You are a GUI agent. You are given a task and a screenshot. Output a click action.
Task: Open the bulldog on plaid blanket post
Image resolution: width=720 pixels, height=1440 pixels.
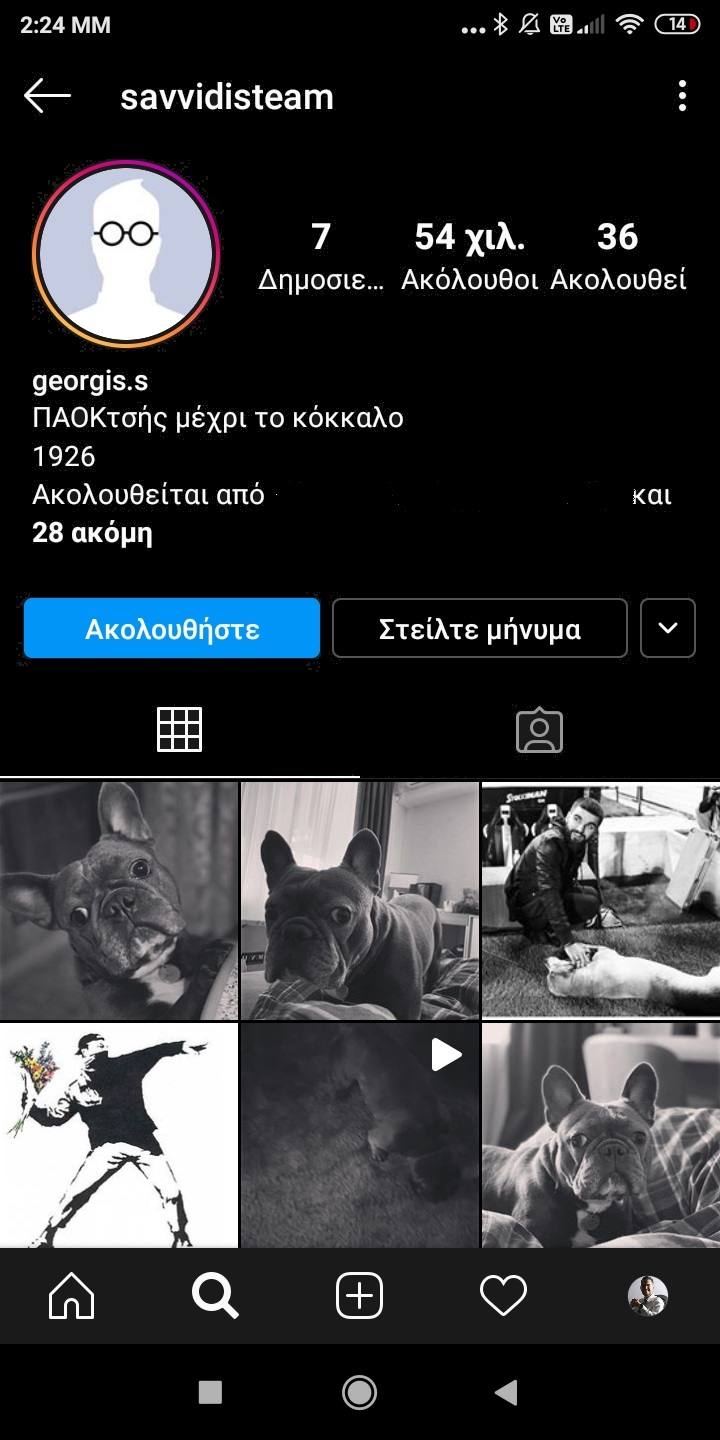(x=600, y=1135)
